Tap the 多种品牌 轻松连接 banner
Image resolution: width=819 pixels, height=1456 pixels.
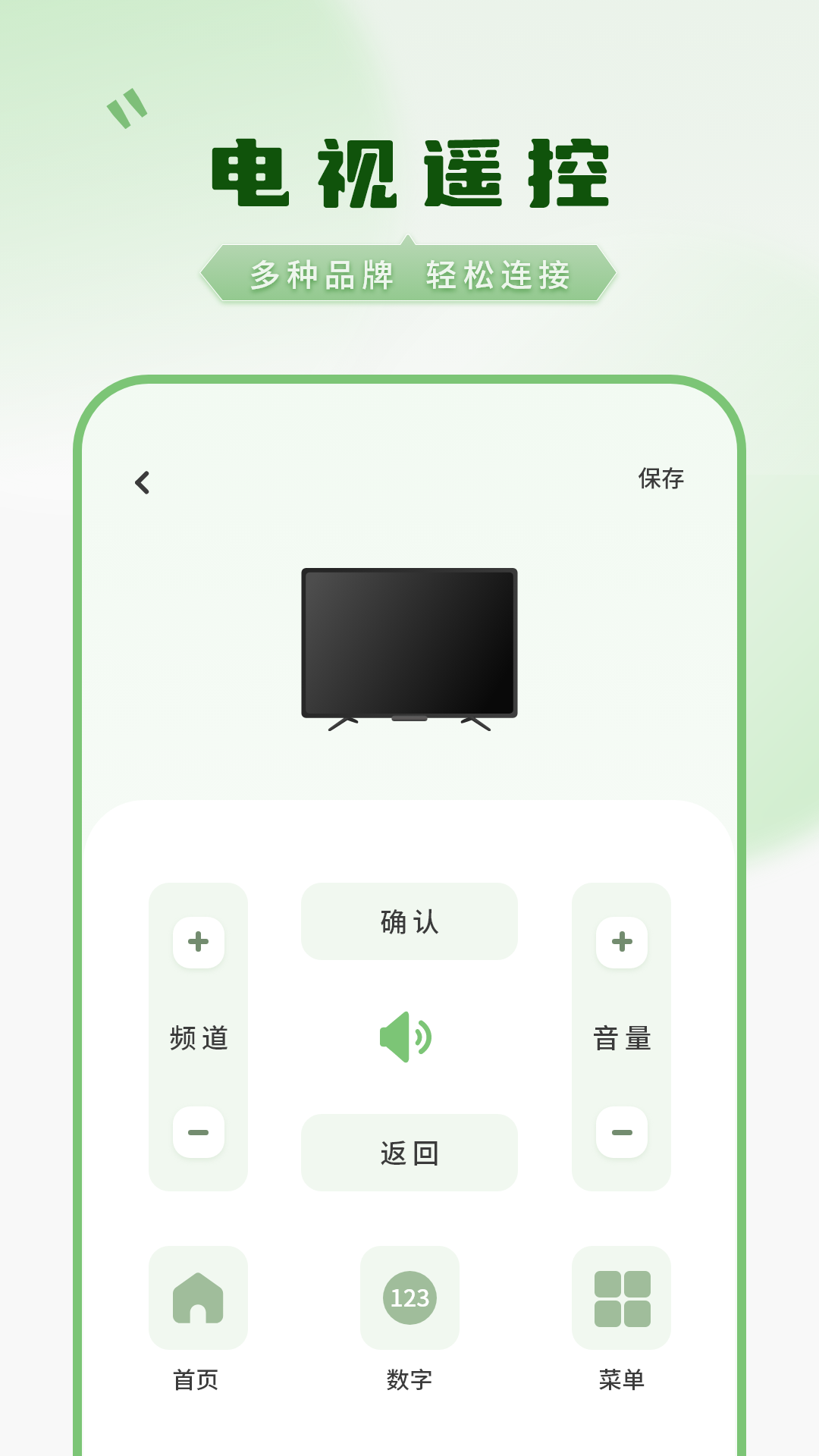409,275
